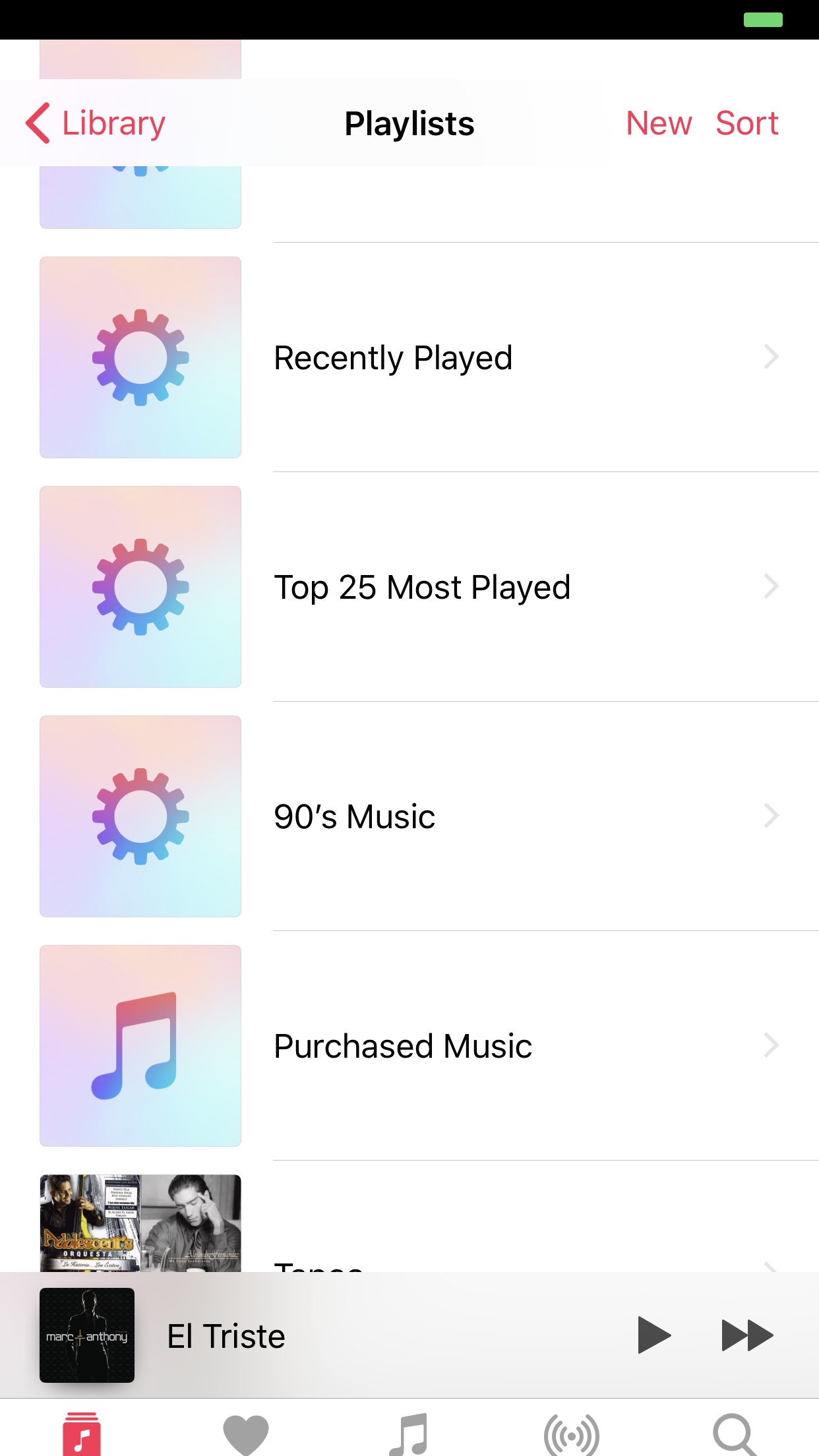Select the Library tab in bottom bar
The width and height of the screenshot is (819, 1456).
[82, 1434]
